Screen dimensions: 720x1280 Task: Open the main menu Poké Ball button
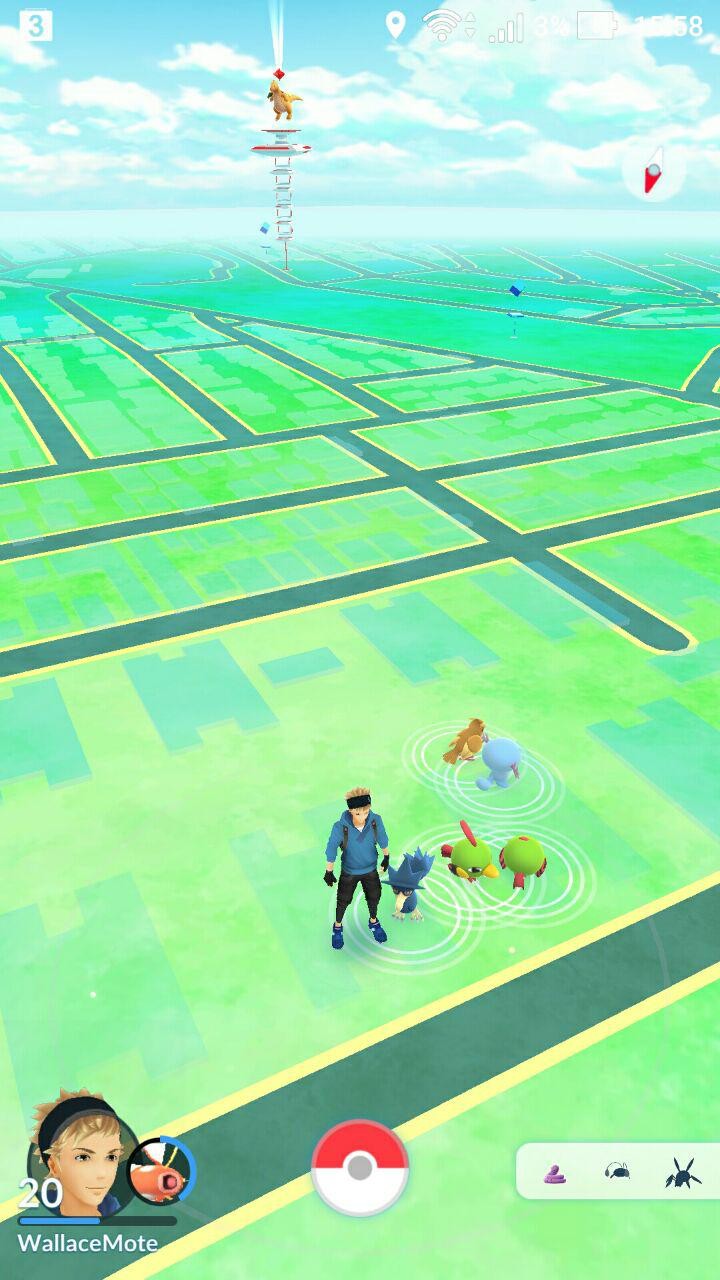pyautogui.click(x=360, y=1167)
